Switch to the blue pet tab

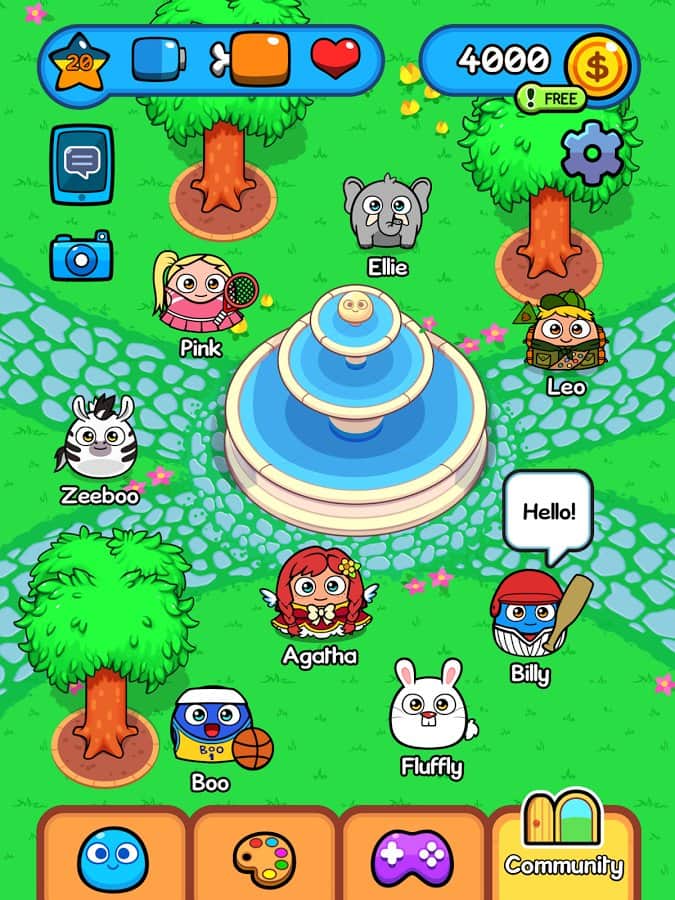[x=113, y=856]
